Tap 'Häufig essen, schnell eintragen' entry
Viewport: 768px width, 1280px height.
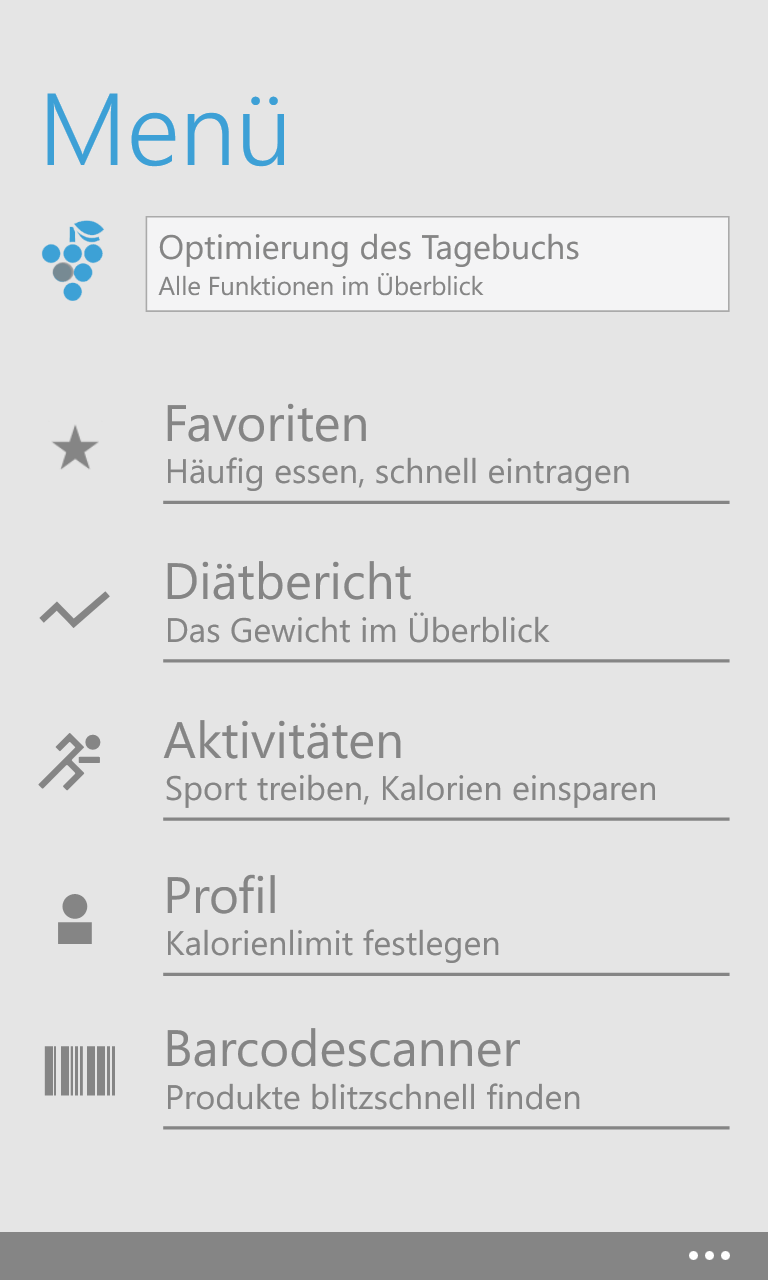397,471
